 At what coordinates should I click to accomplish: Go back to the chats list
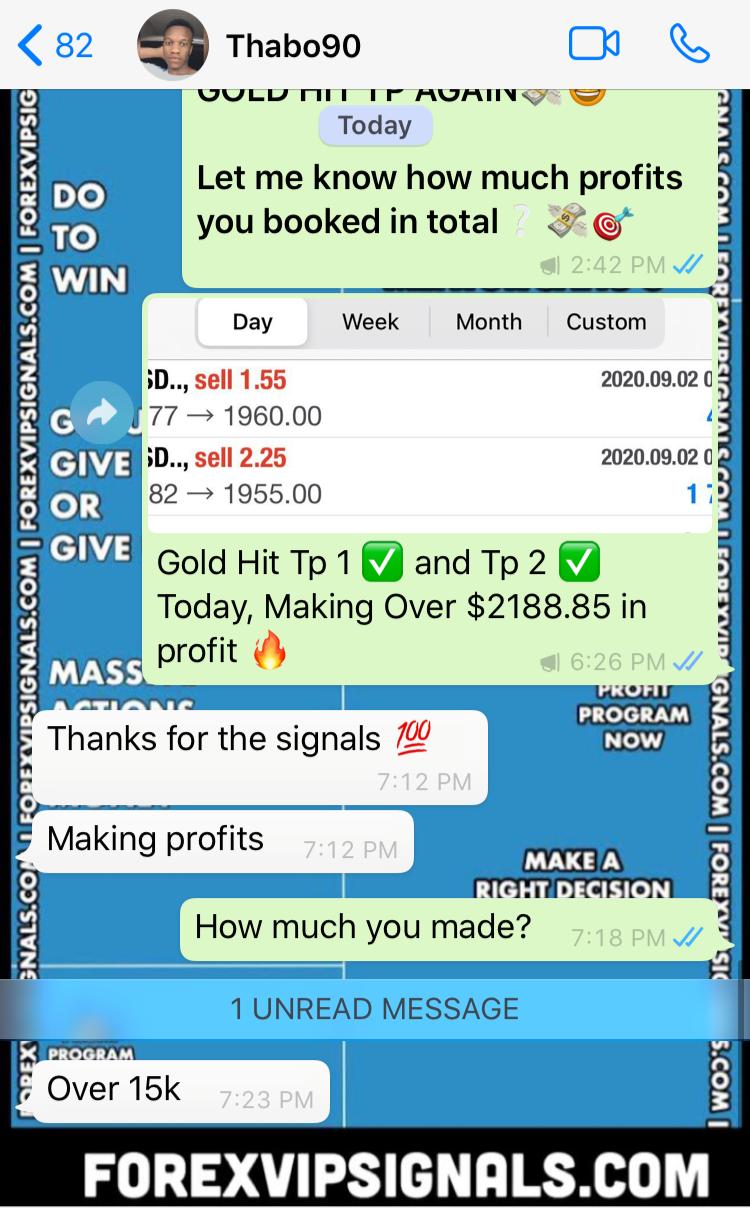pos(55,45)
